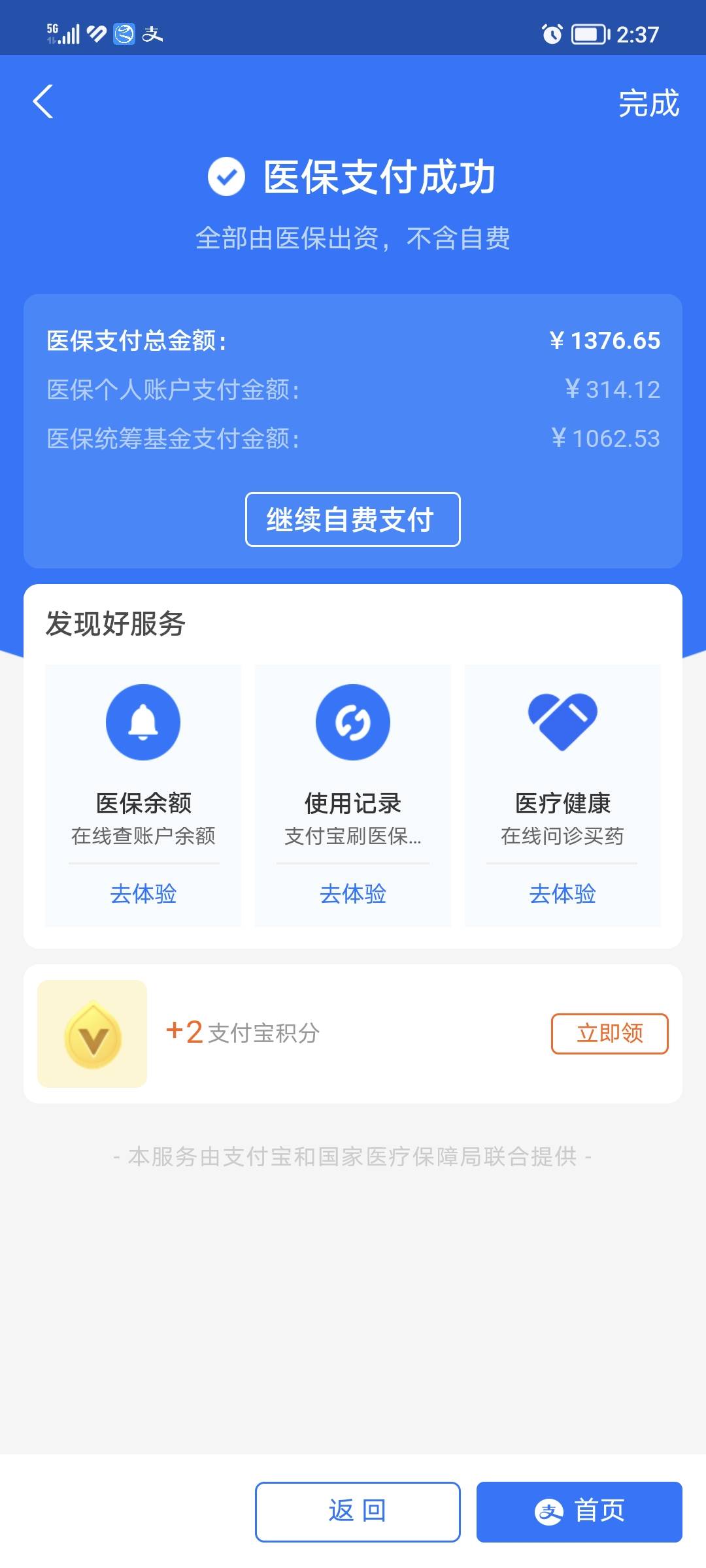Tap the 医疗健康 heart icon
This screenshot has height=1568, width=706.
(x=562, y=722)
